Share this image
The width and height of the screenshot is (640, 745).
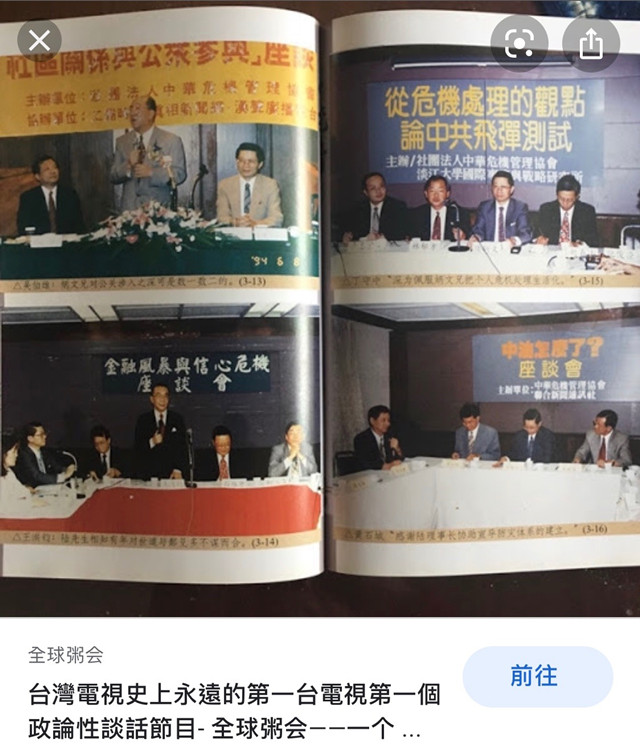click(590, 43)
